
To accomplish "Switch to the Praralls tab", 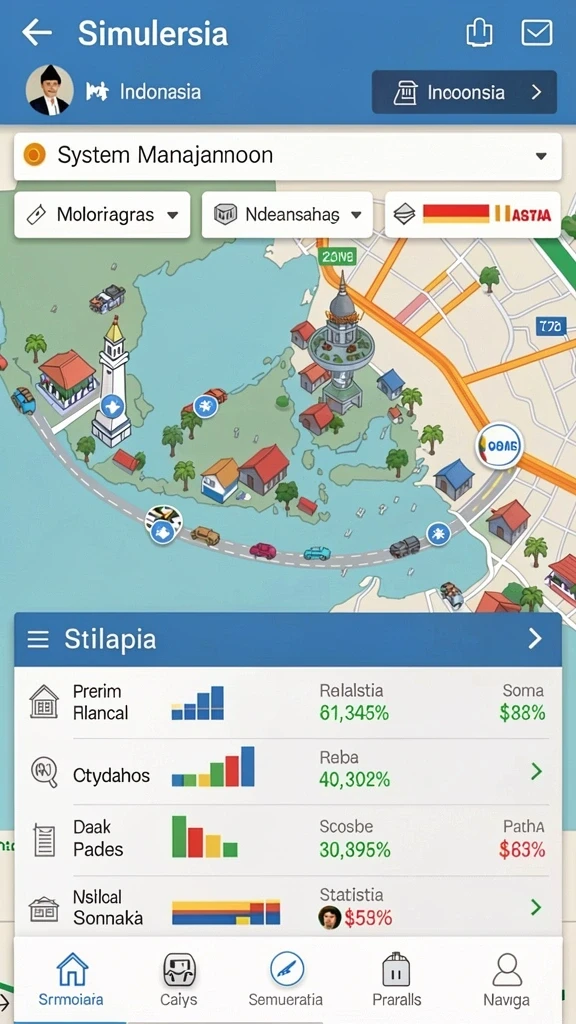I will coord(396,978).
